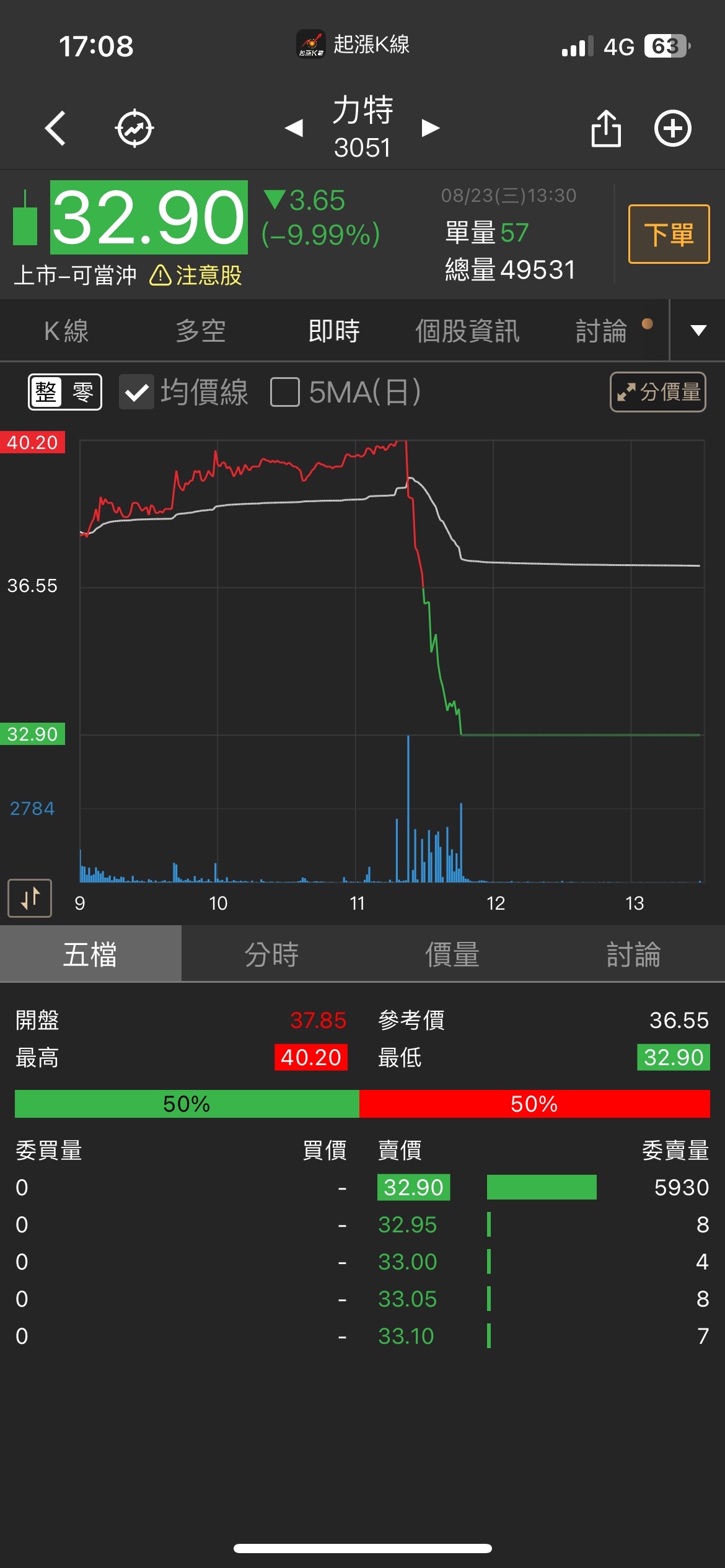The image size is (725, 1568).
Task: Open the 價量 tab
Action: [452, 954]
